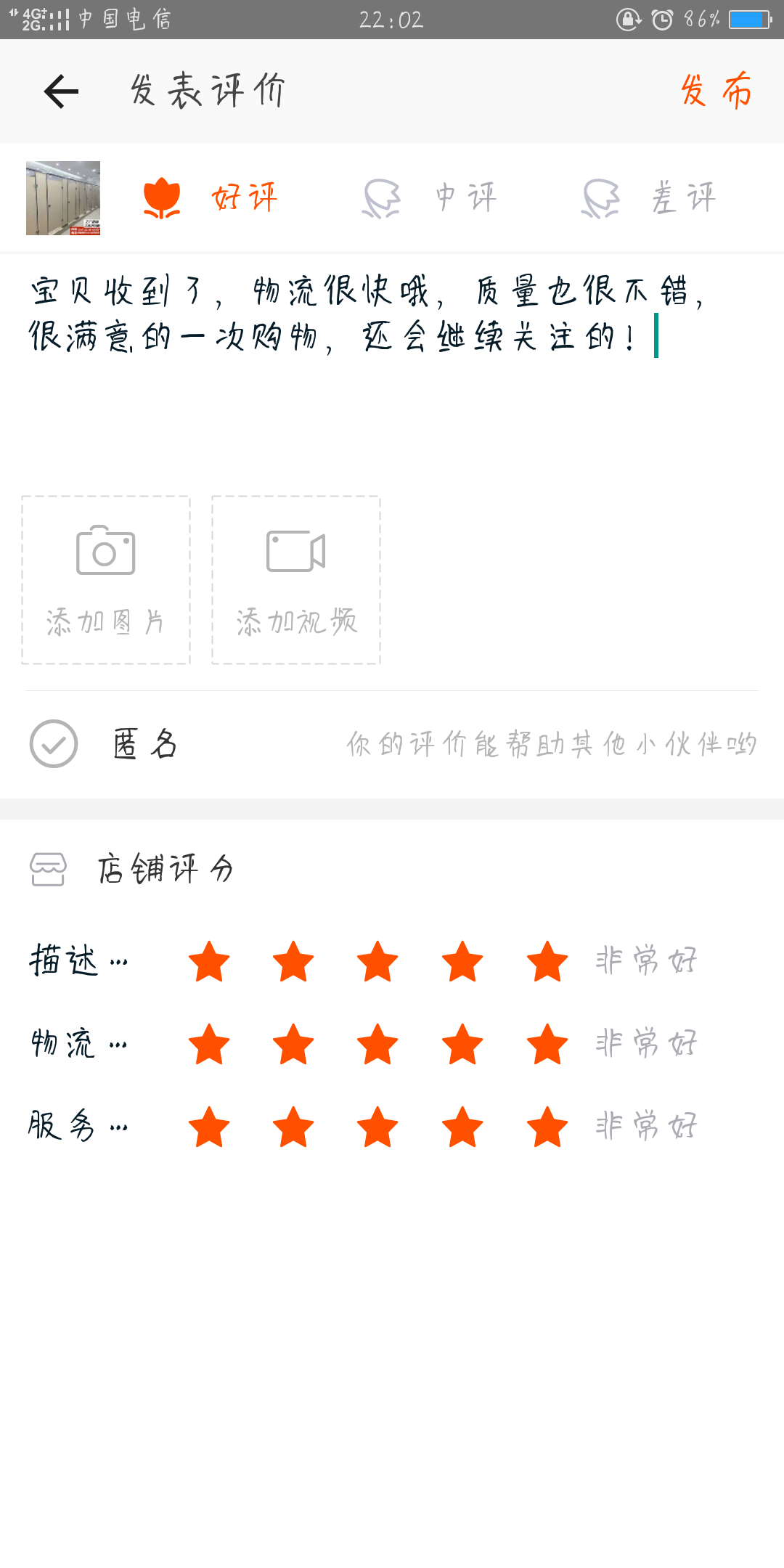Set 服务 rating to three stars
This screenshot has height=1568, width=784.
point(377,1127)
